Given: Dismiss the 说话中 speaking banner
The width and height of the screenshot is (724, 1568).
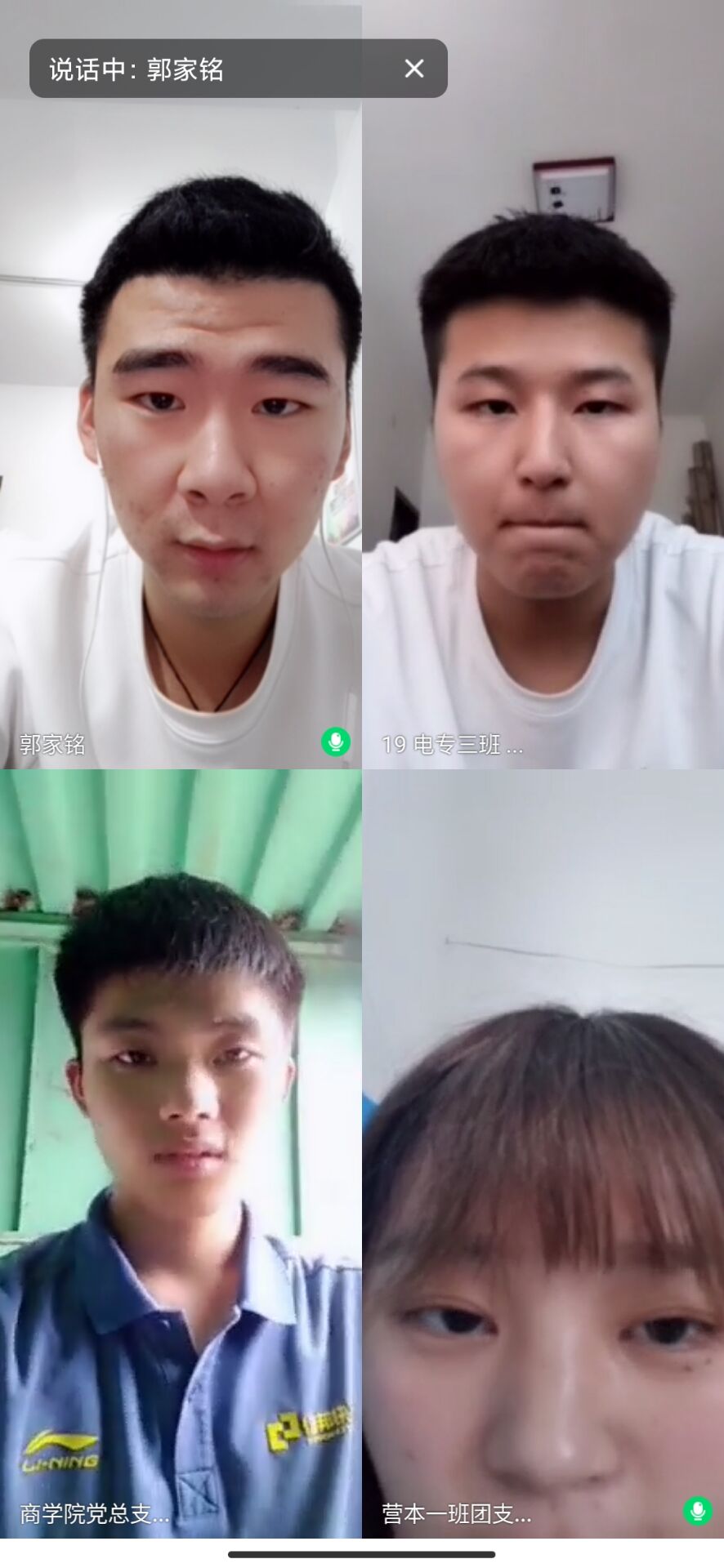Looking at the screenshot, I should [414, 69].
